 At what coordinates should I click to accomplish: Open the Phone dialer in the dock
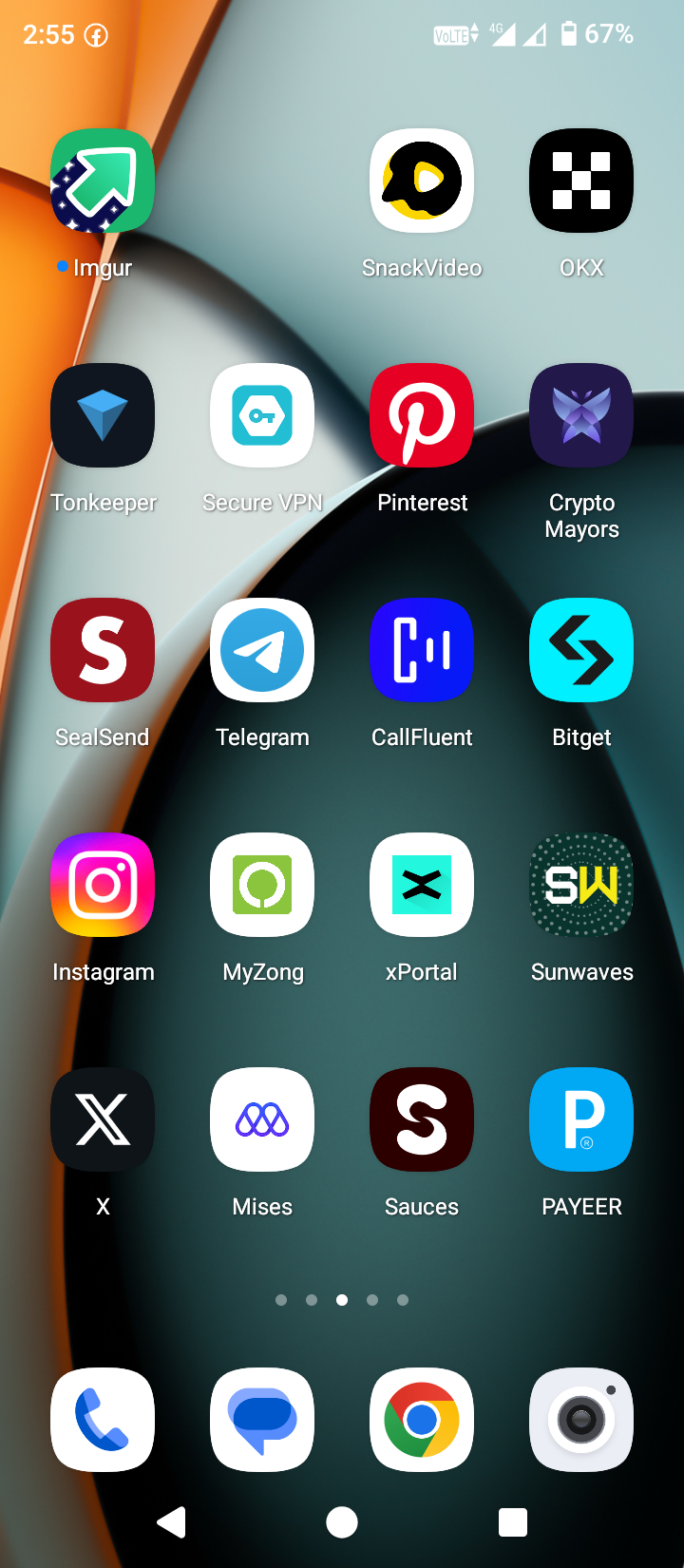(103, 1420)
